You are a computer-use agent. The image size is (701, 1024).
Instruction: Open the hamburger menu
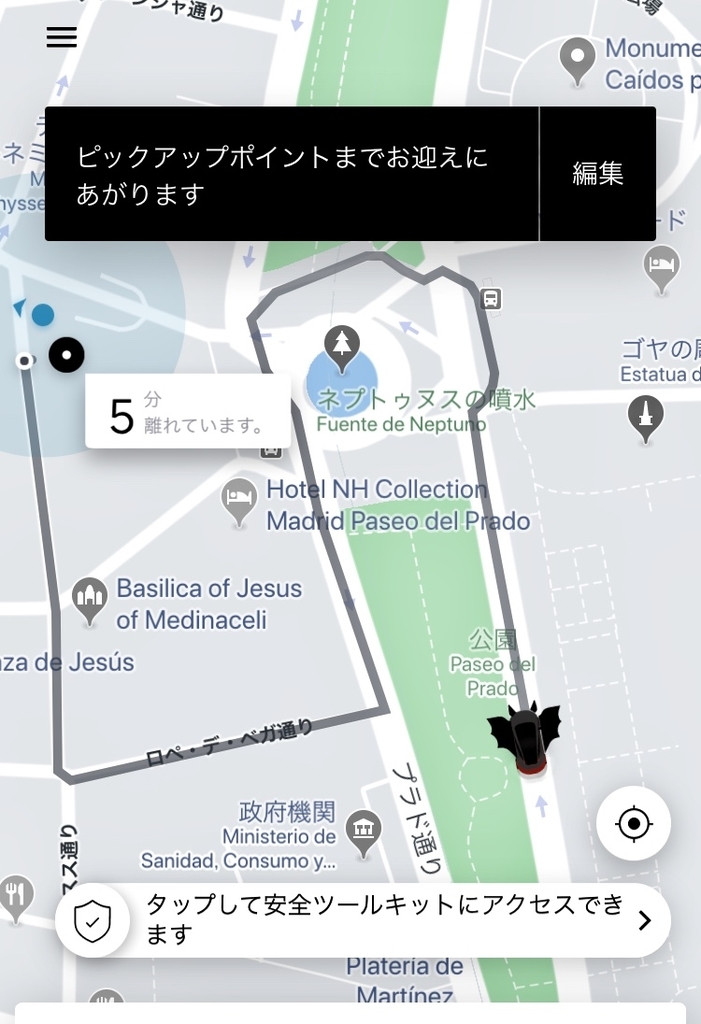[x=61, y=37]
